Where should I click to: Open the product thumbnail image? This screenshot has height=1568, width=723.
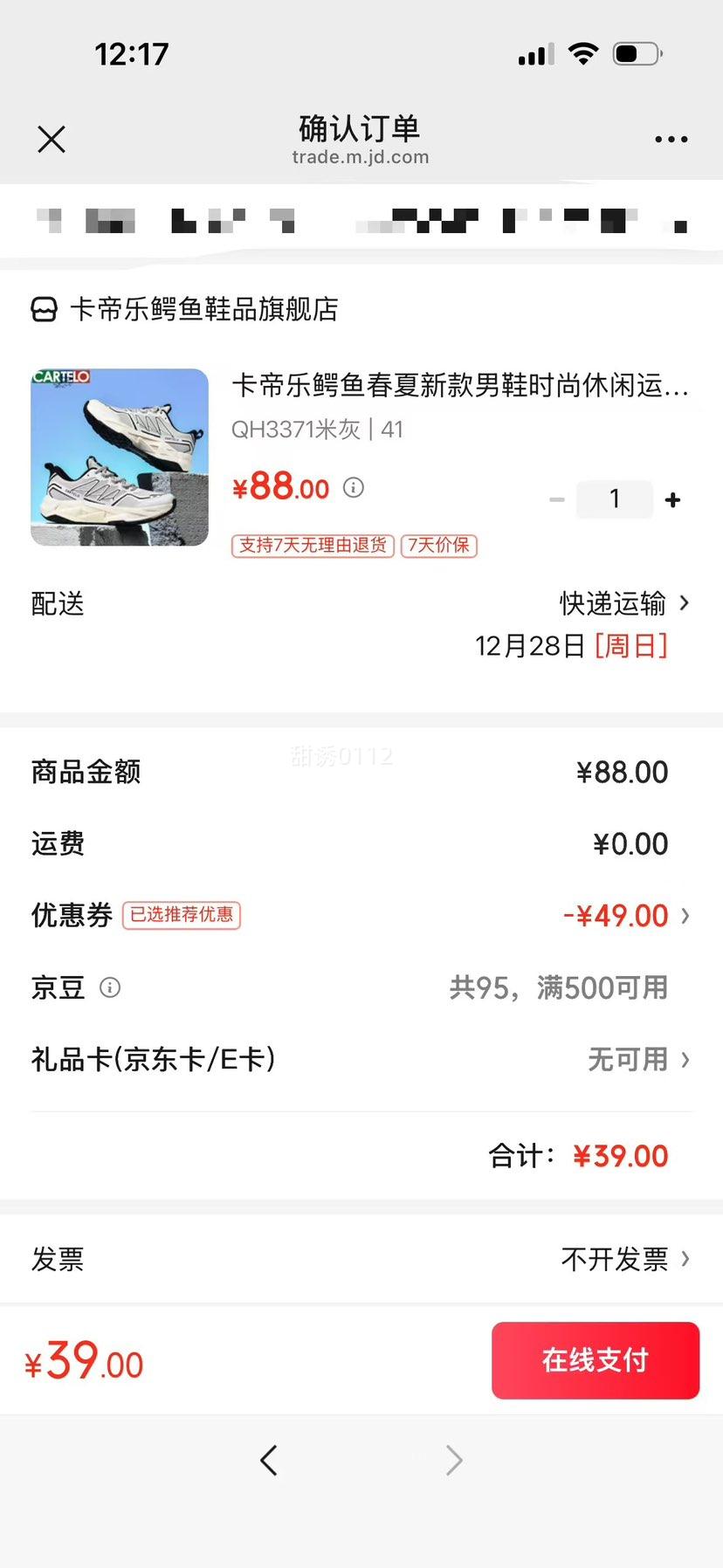pos(119,457)
